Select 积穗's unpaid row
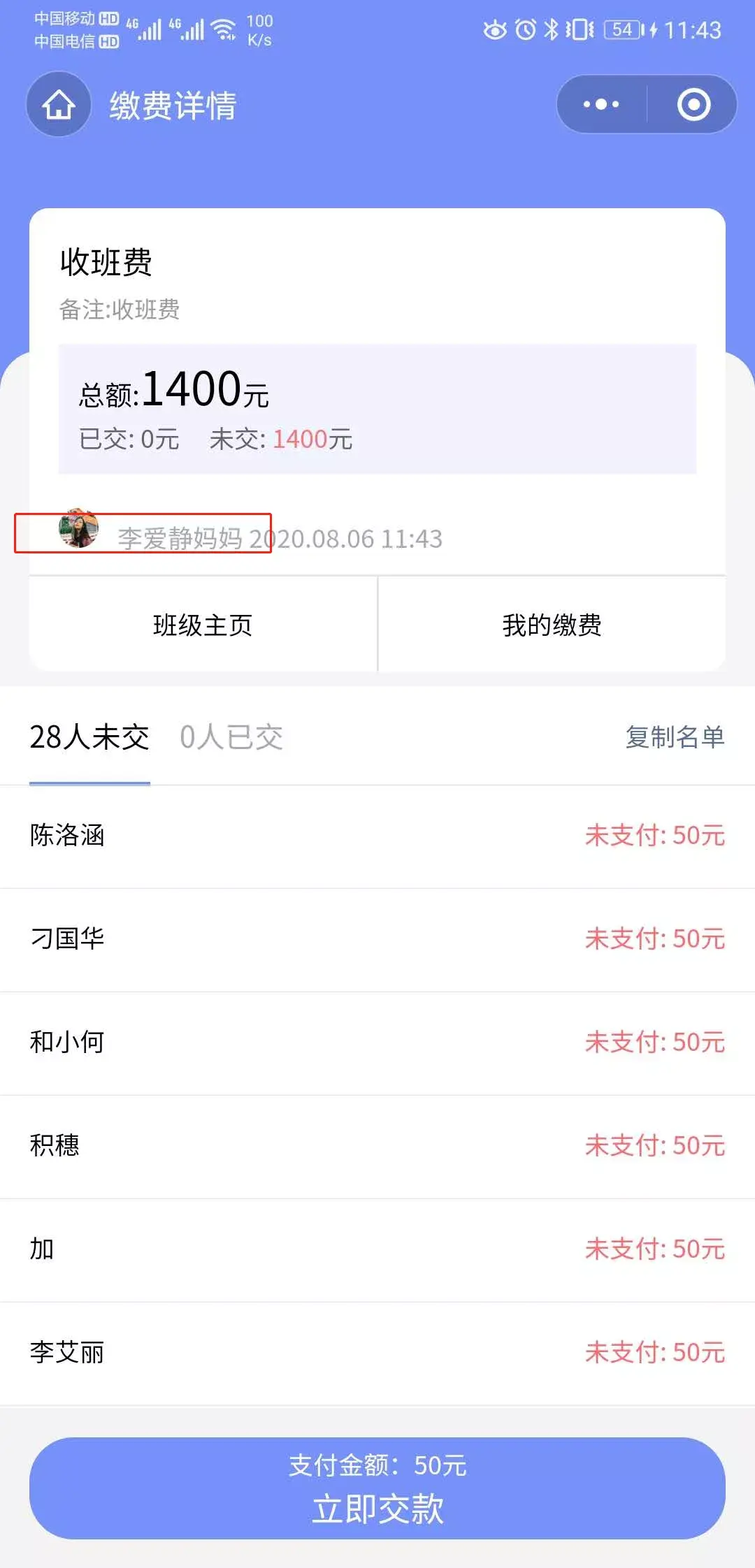The height and width of the screenshot is (1568, 755). point(377,1147)
